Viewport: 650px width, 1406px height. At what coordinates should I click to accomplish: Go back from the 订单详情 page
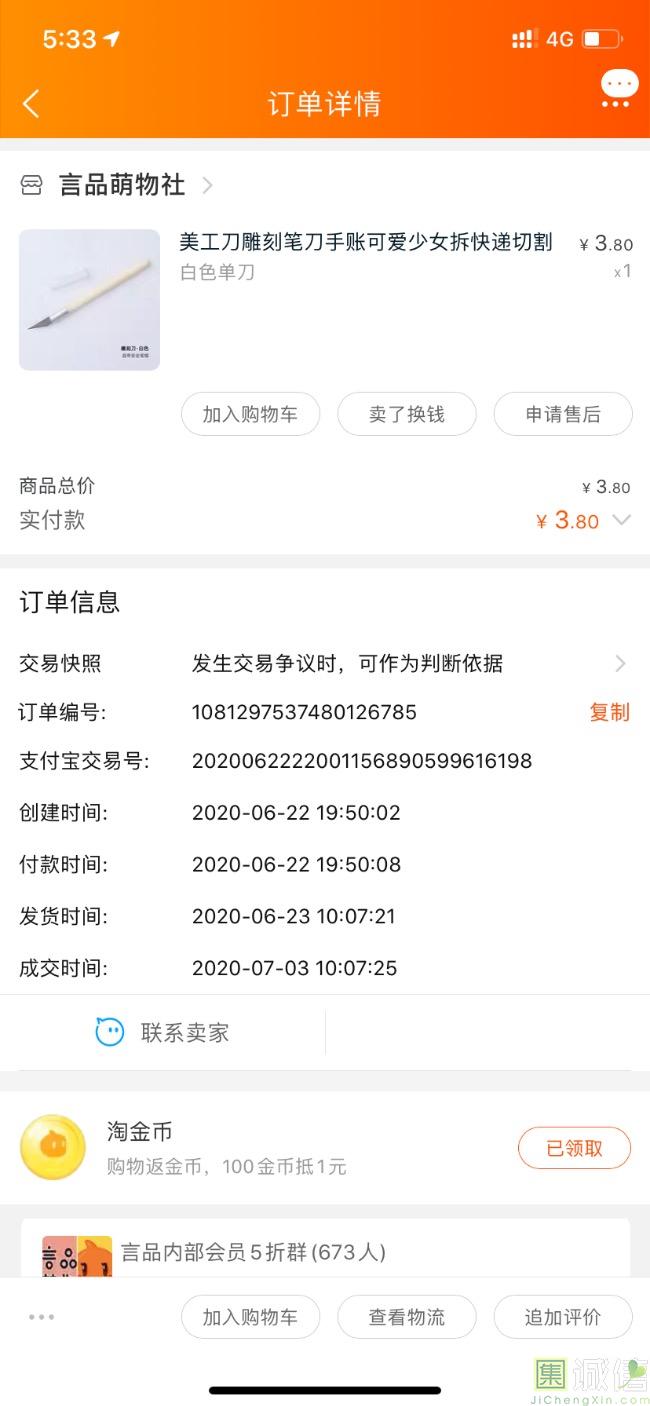[31, 103]
